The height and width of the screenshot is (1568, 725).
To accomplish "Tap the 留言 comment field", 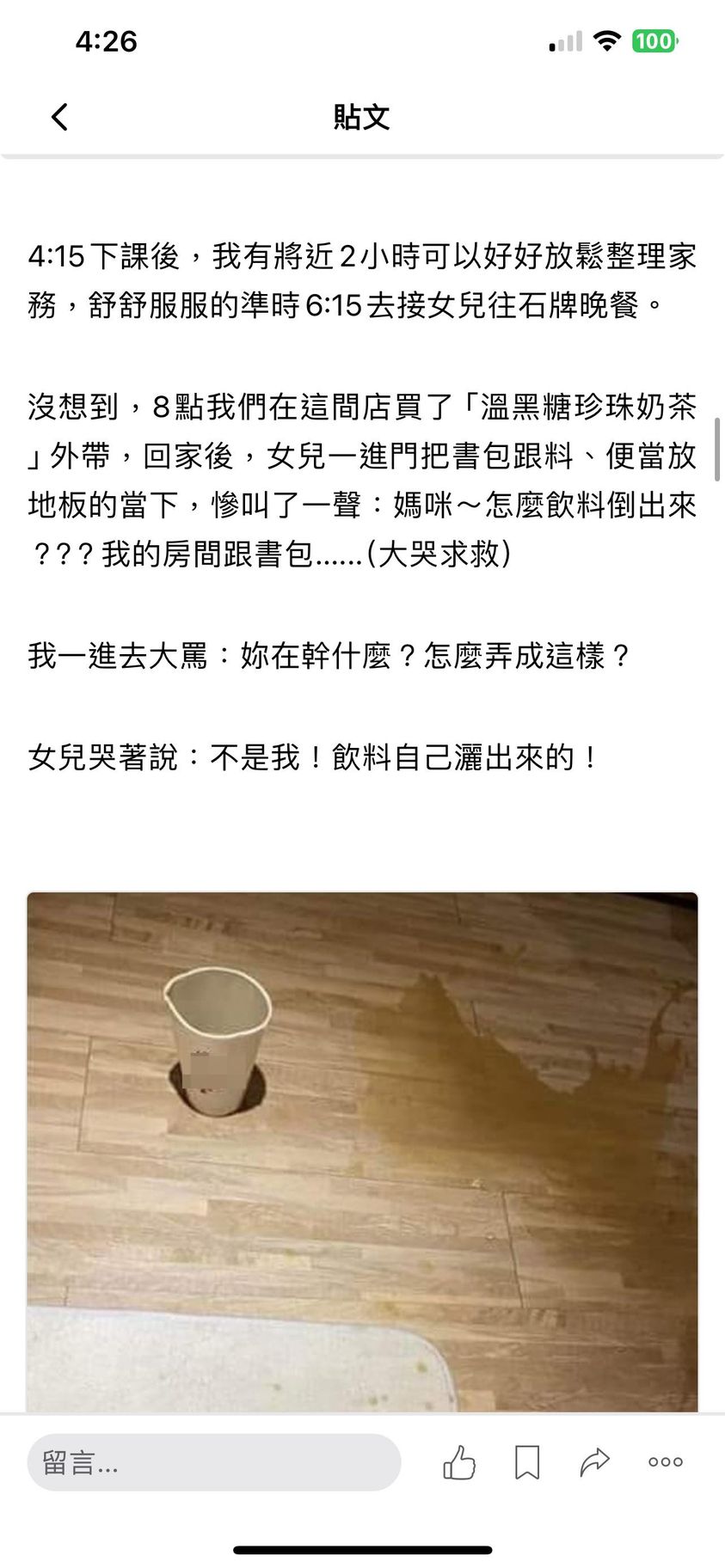I will (x=213, y=1461).
